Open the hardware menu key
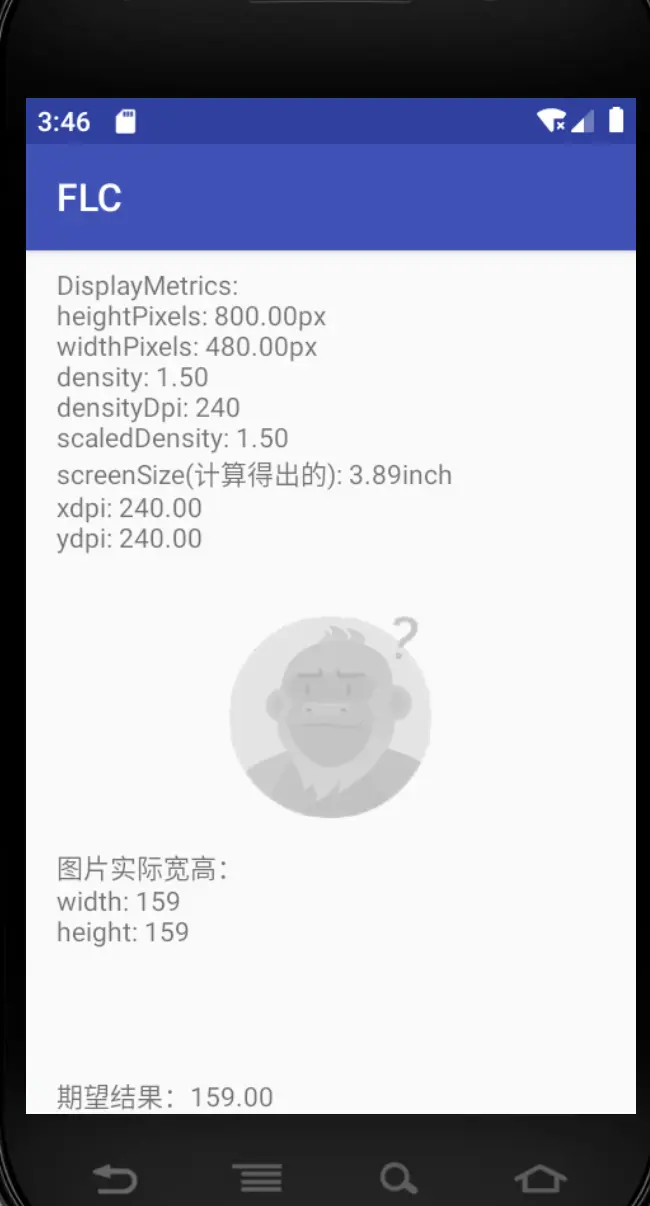 pos(257,1180)
